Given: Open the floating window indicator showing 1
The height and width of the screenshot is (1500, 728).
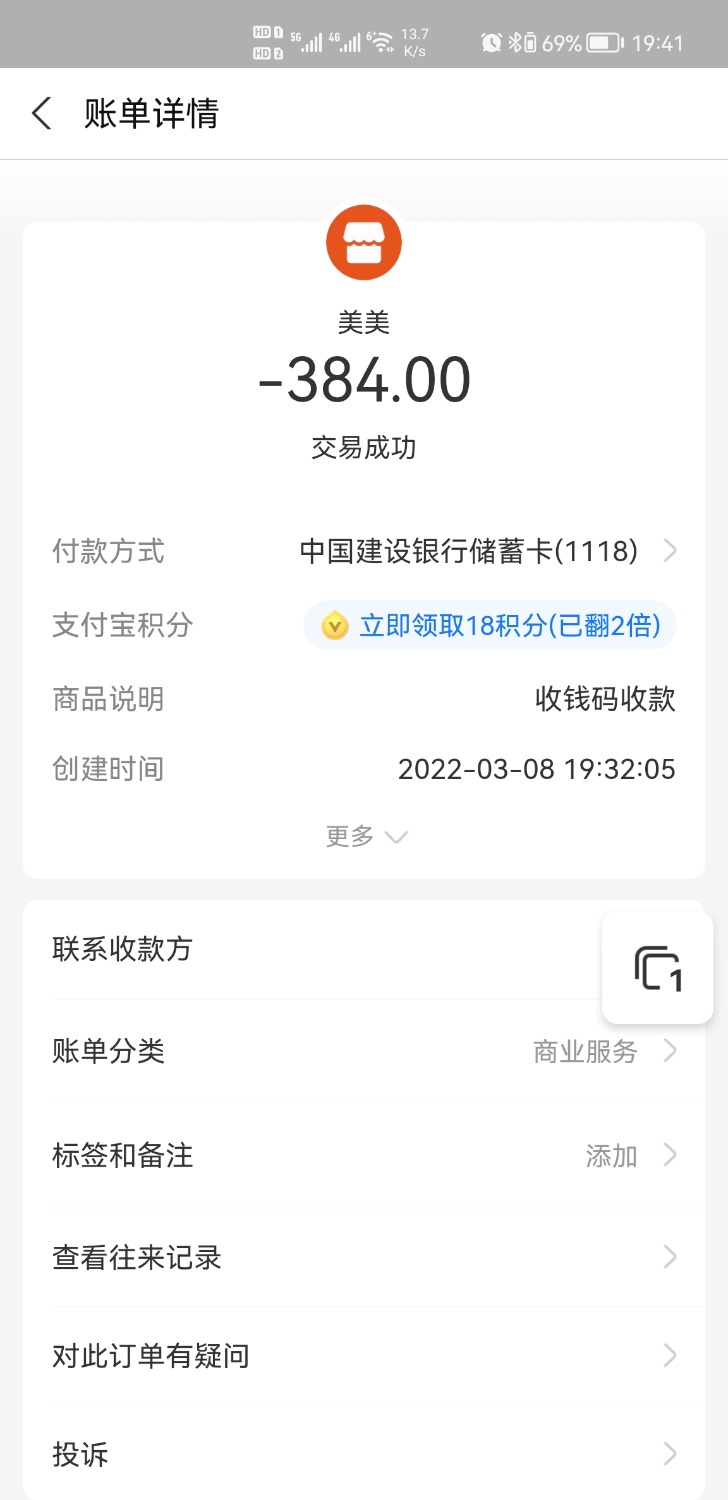Looking at the screenshot, I should tap(657, 967).
